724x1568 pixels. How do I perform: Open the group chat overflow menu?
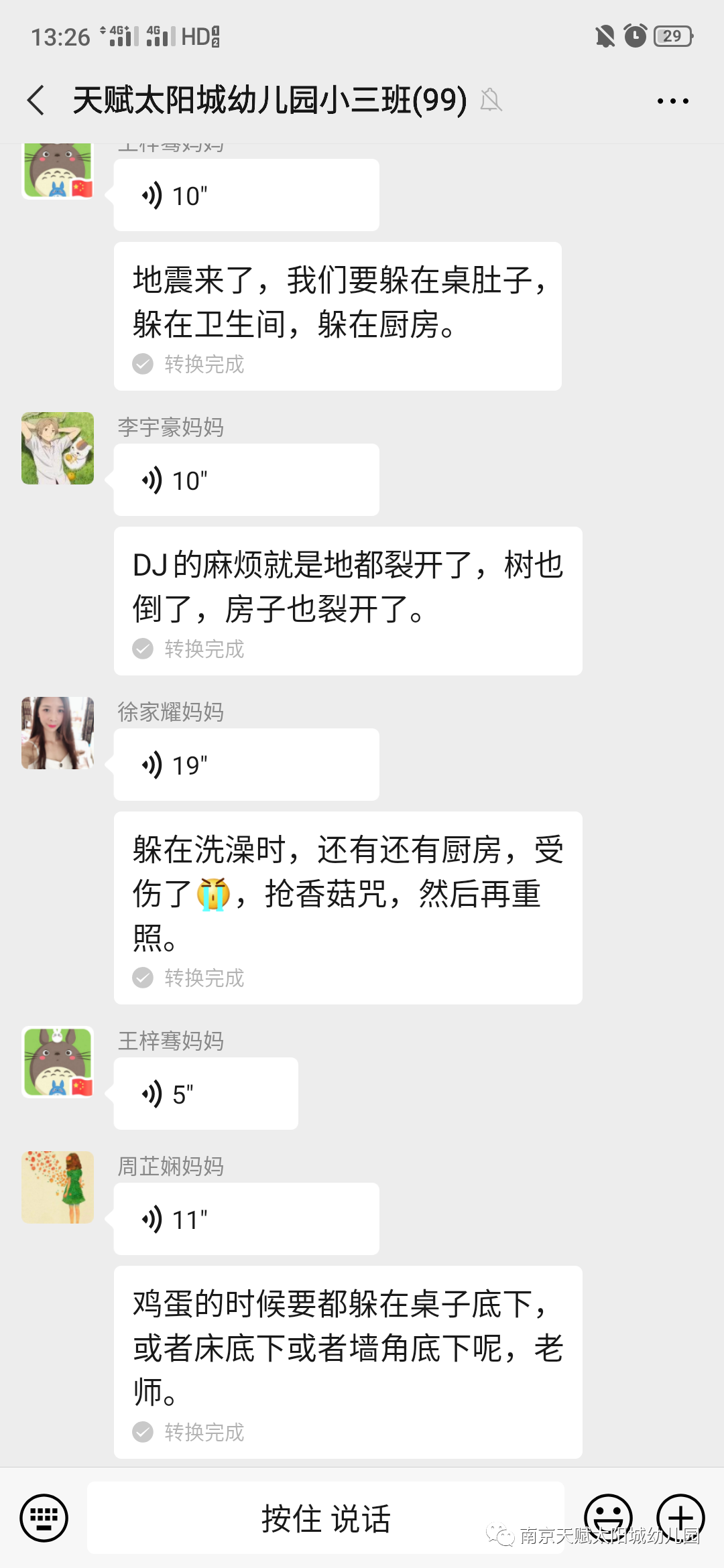(x=672, y=101)
